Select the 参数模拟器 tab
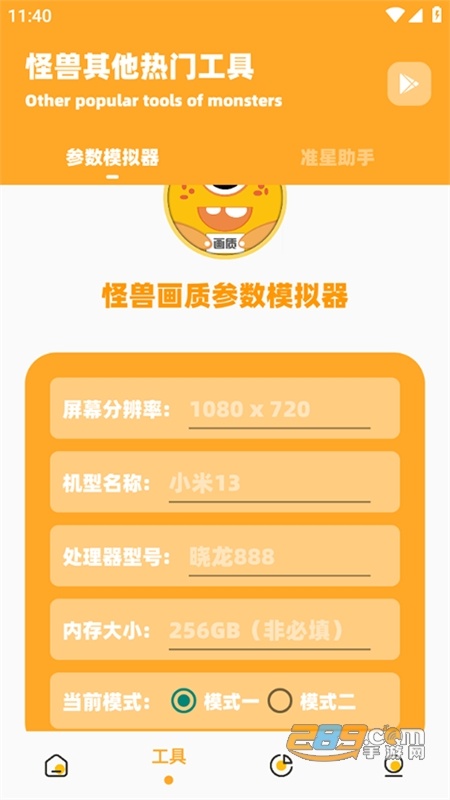450x800 pixels. point(112,158)
